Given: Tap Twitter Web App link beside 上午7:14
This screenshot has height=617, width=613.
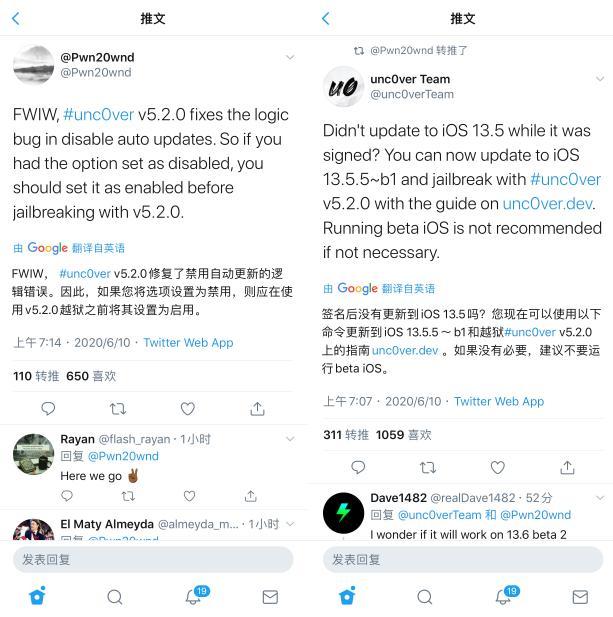Looking at the screenshot, I should (x=188, y=343).
